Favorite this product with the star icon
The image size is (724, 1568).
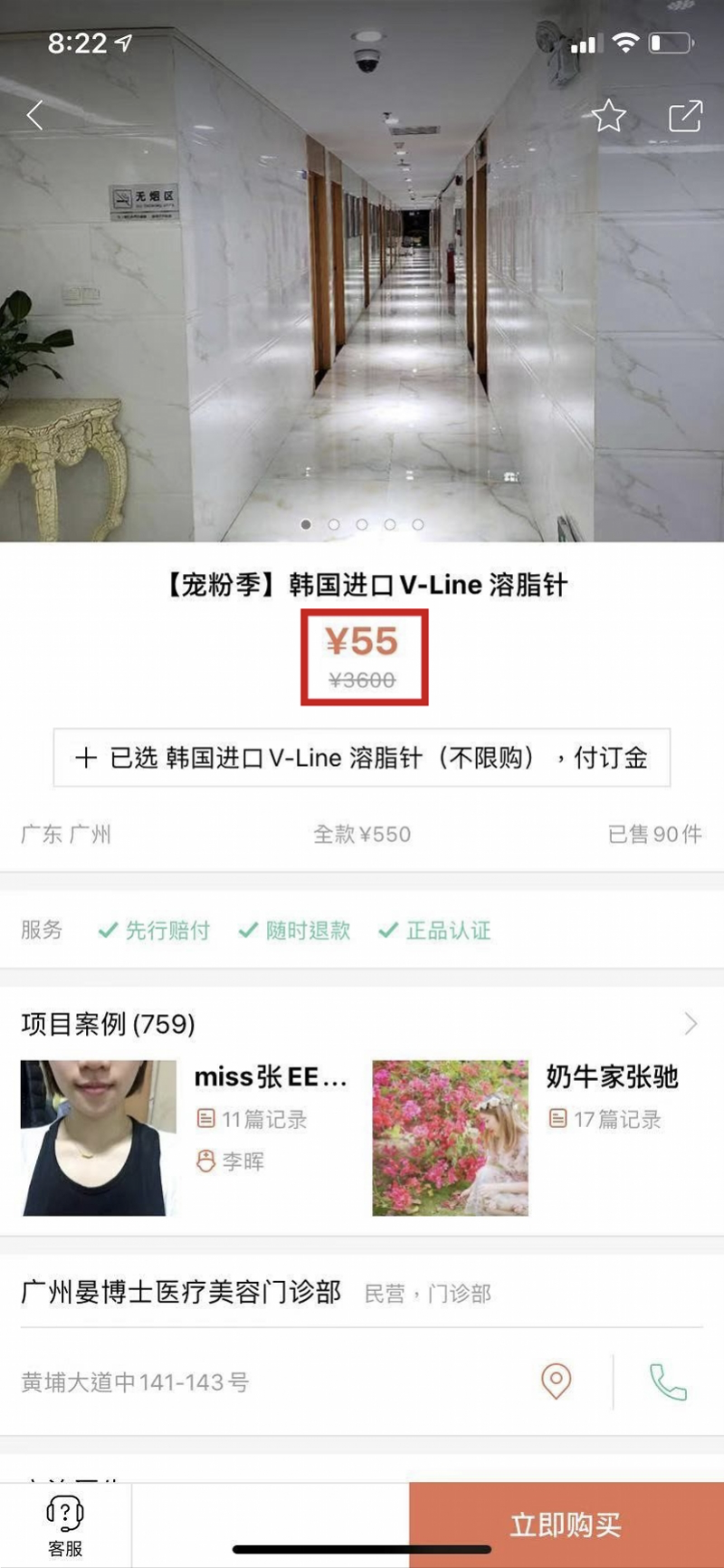tap(608, 116)
